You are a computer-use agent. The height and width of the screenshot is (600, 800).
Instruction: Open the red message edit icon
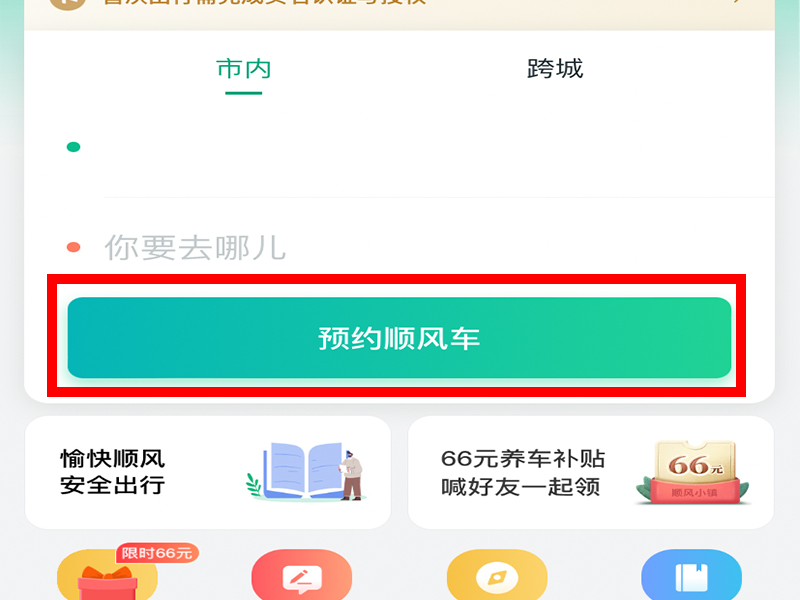(301, 578)
